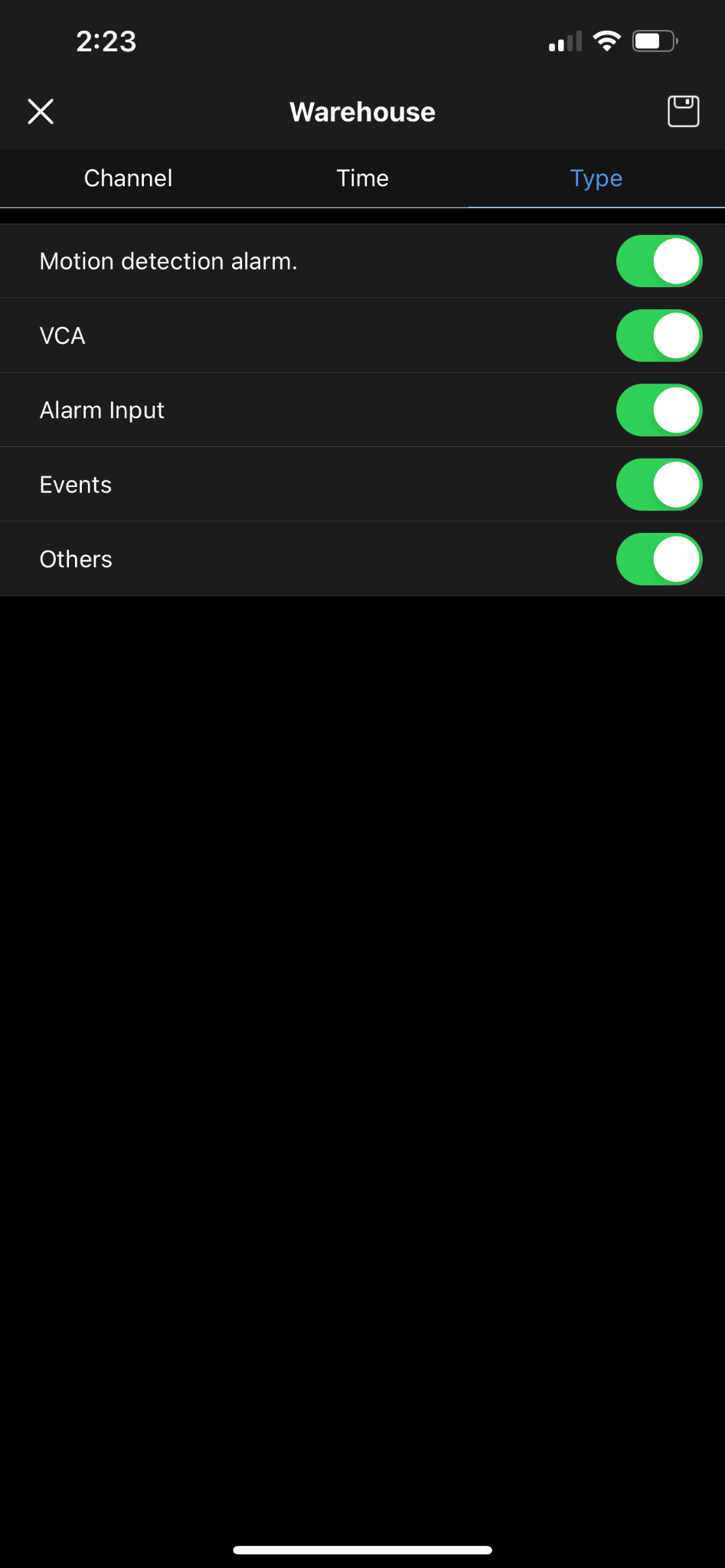Image resolution: width=725 pixels, height=1568 pixels.
Task: Tap the Wi-Fi icon in the status bar
Action: (607, 41)
